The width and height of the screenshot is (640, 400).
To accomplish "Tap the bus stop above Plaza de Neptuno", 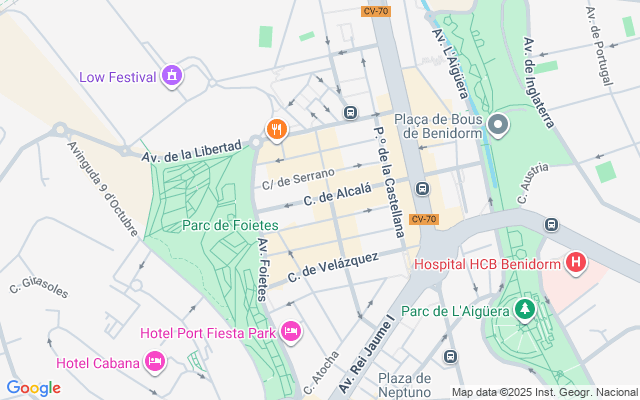I will [450, 356].
